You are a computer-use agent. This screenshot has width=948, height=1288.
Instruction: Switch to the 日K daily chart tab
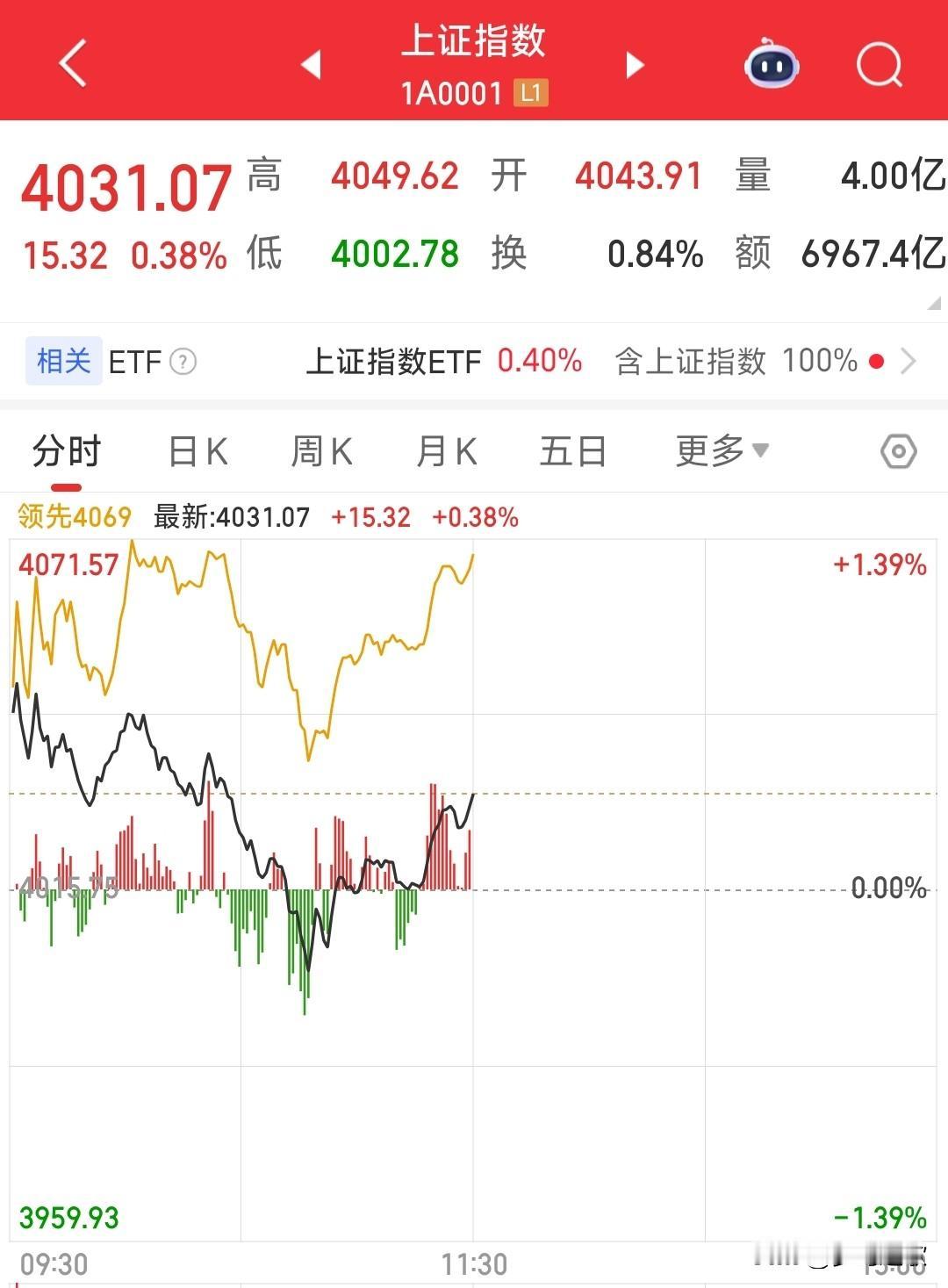click(x=197, y=450)
